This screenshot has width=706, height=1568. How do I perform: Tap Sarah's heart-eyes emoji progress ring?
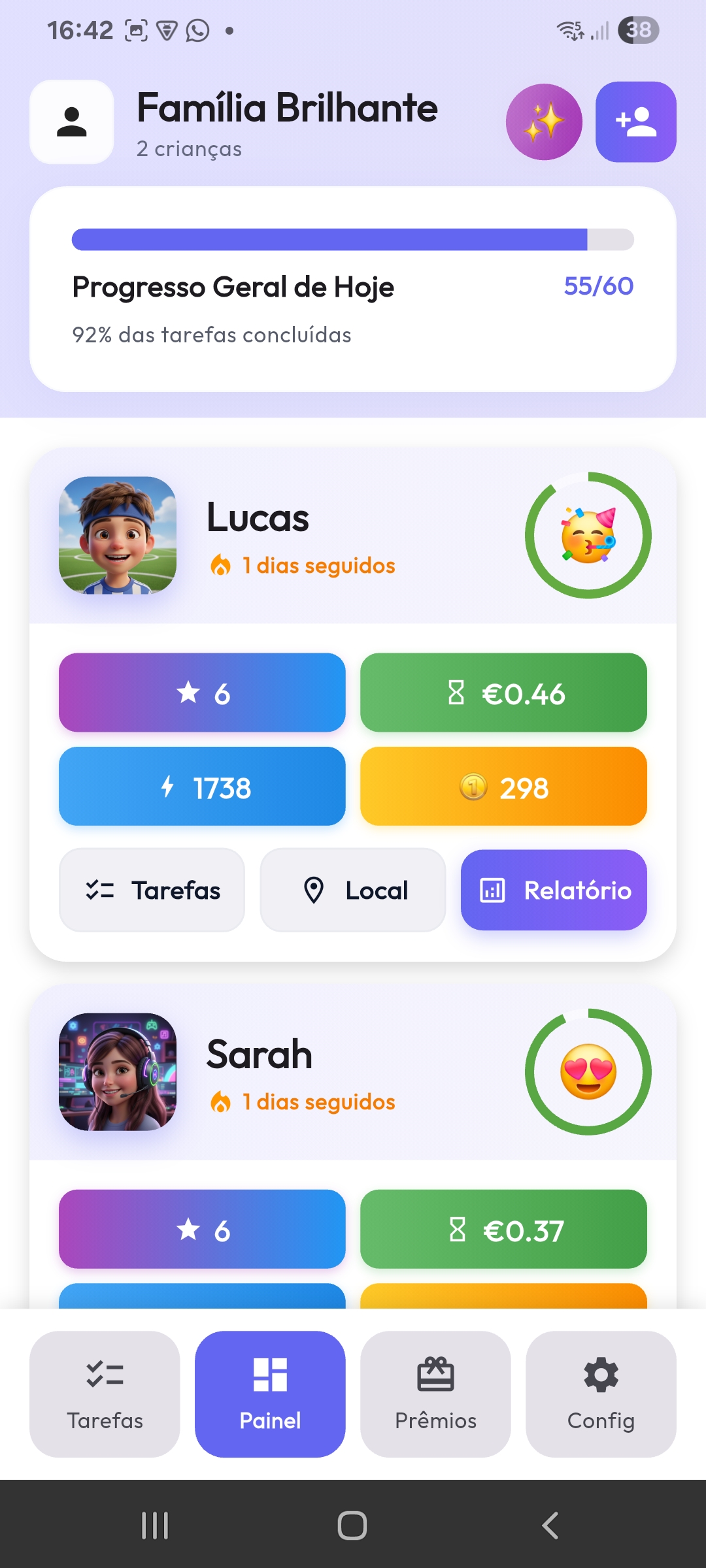(x=588, y=1071)
